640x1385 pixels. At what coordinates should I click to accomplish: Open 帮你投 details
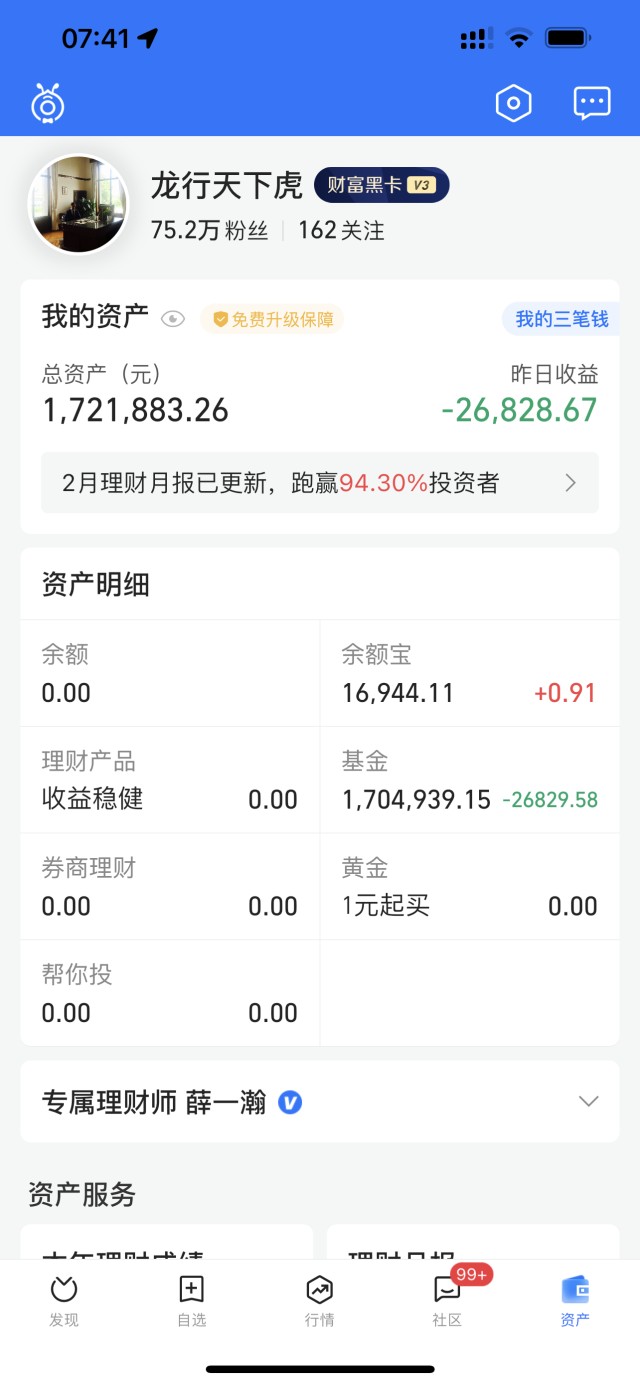170,994
